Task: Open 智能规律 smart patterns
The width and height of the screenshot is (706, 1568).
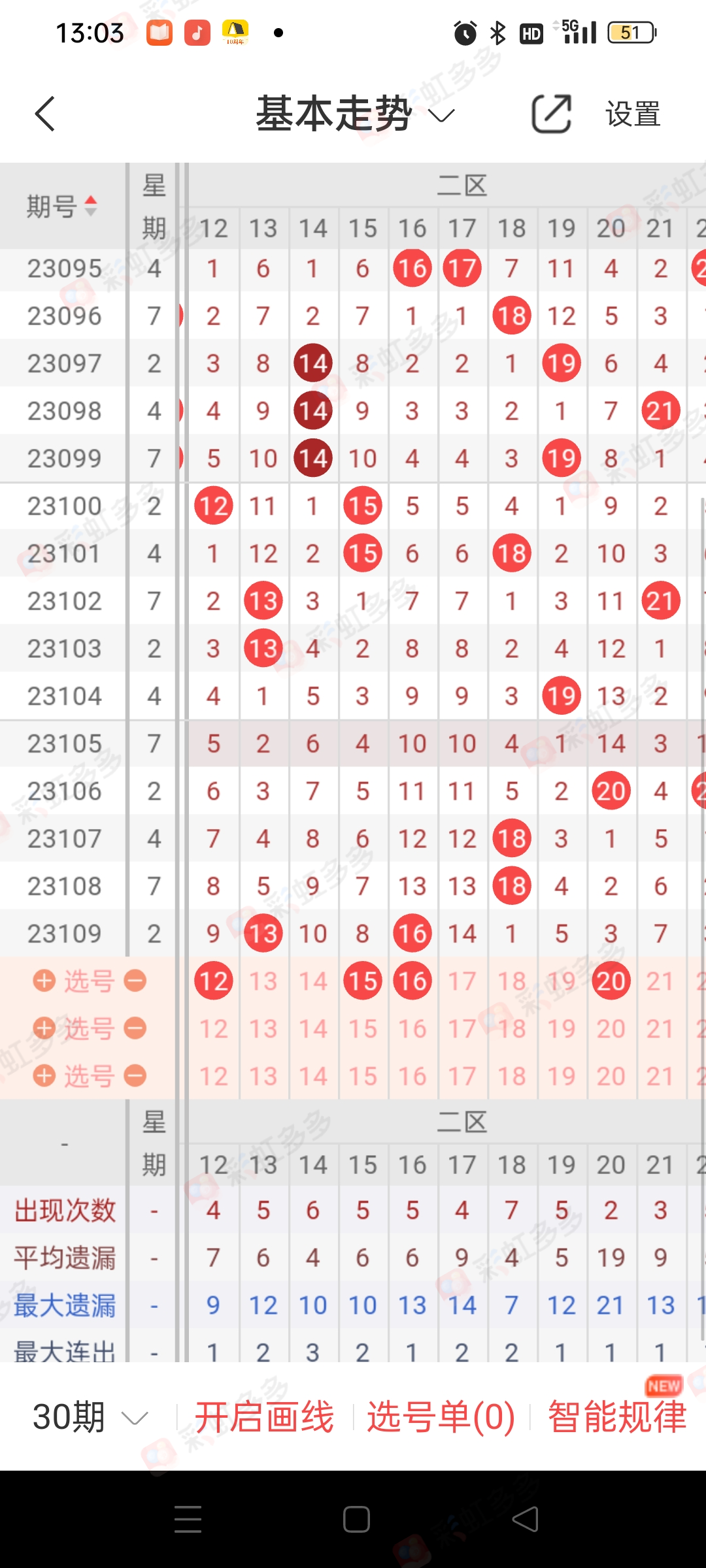Action: (617, 1416)
